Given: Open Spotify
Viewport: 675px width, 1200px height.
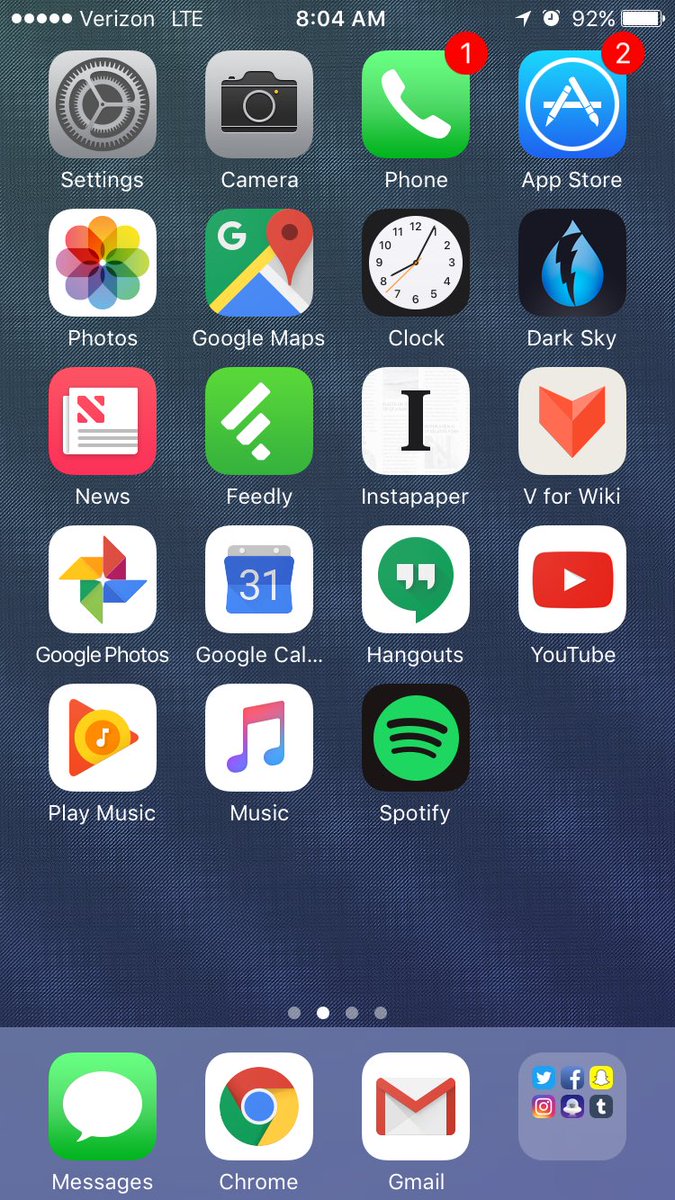Looking at the screenshot, I should click(416, 738).
